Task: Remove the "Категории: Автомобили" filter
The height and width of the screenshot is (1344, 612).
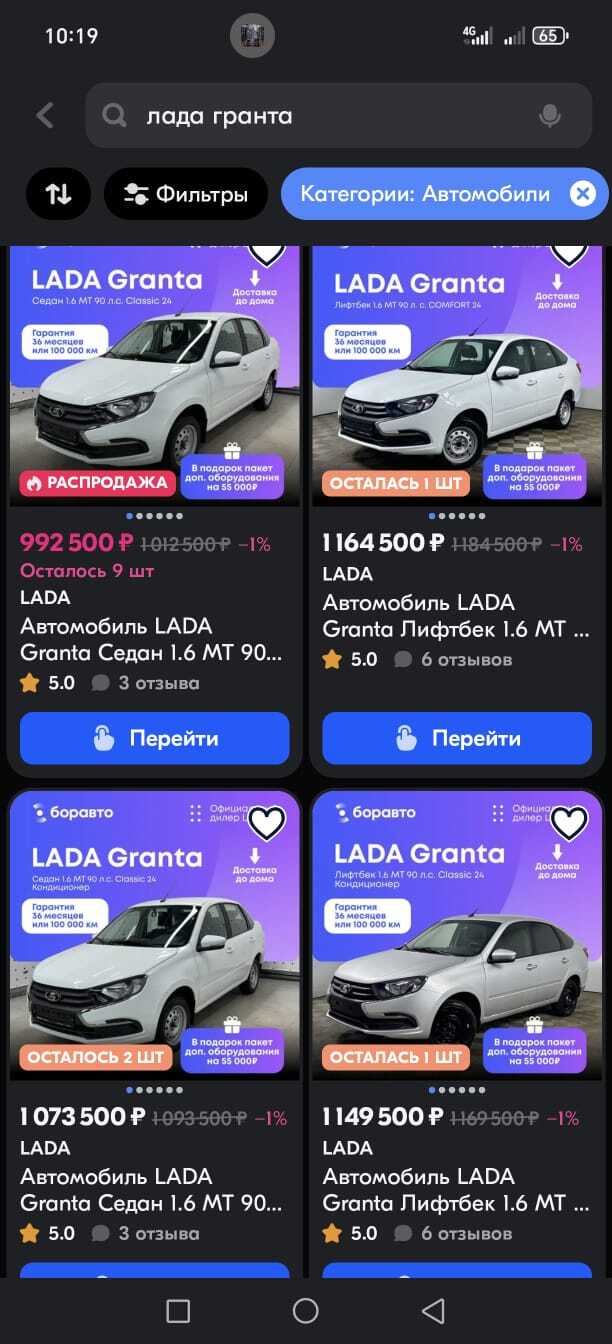Action: click(582, 194)
